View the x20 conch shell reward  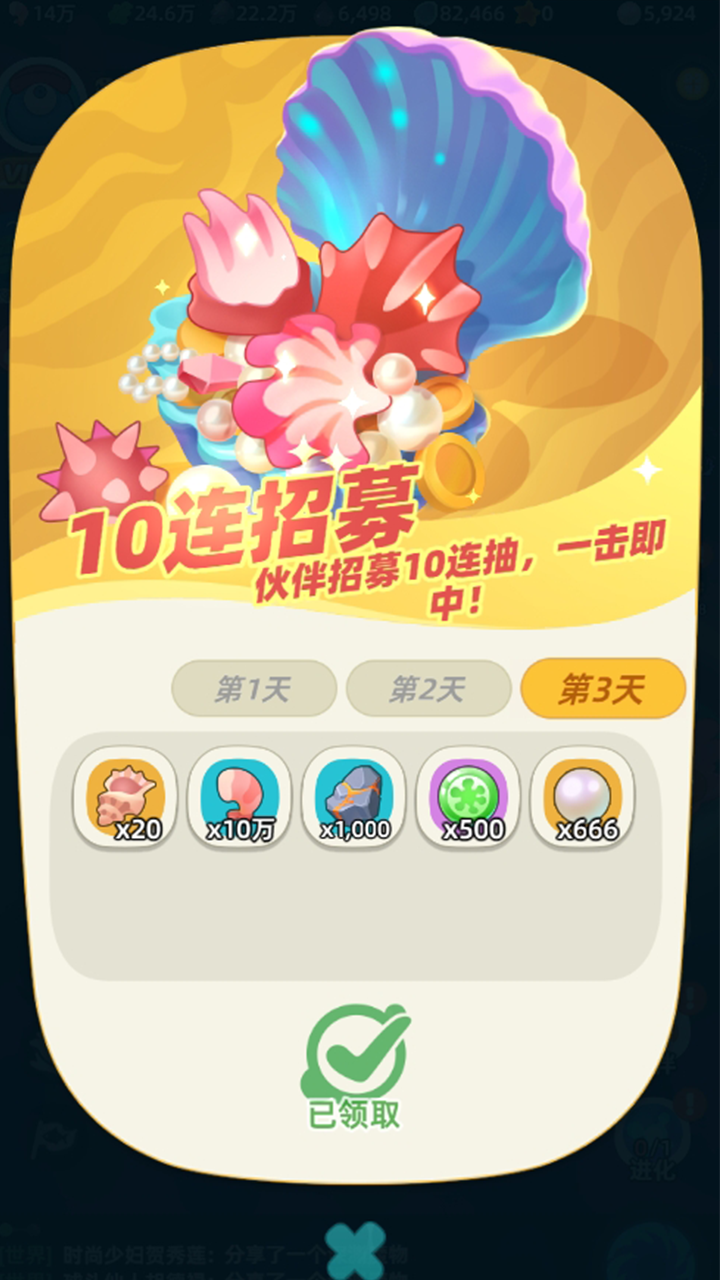click(x=125, y=798)
